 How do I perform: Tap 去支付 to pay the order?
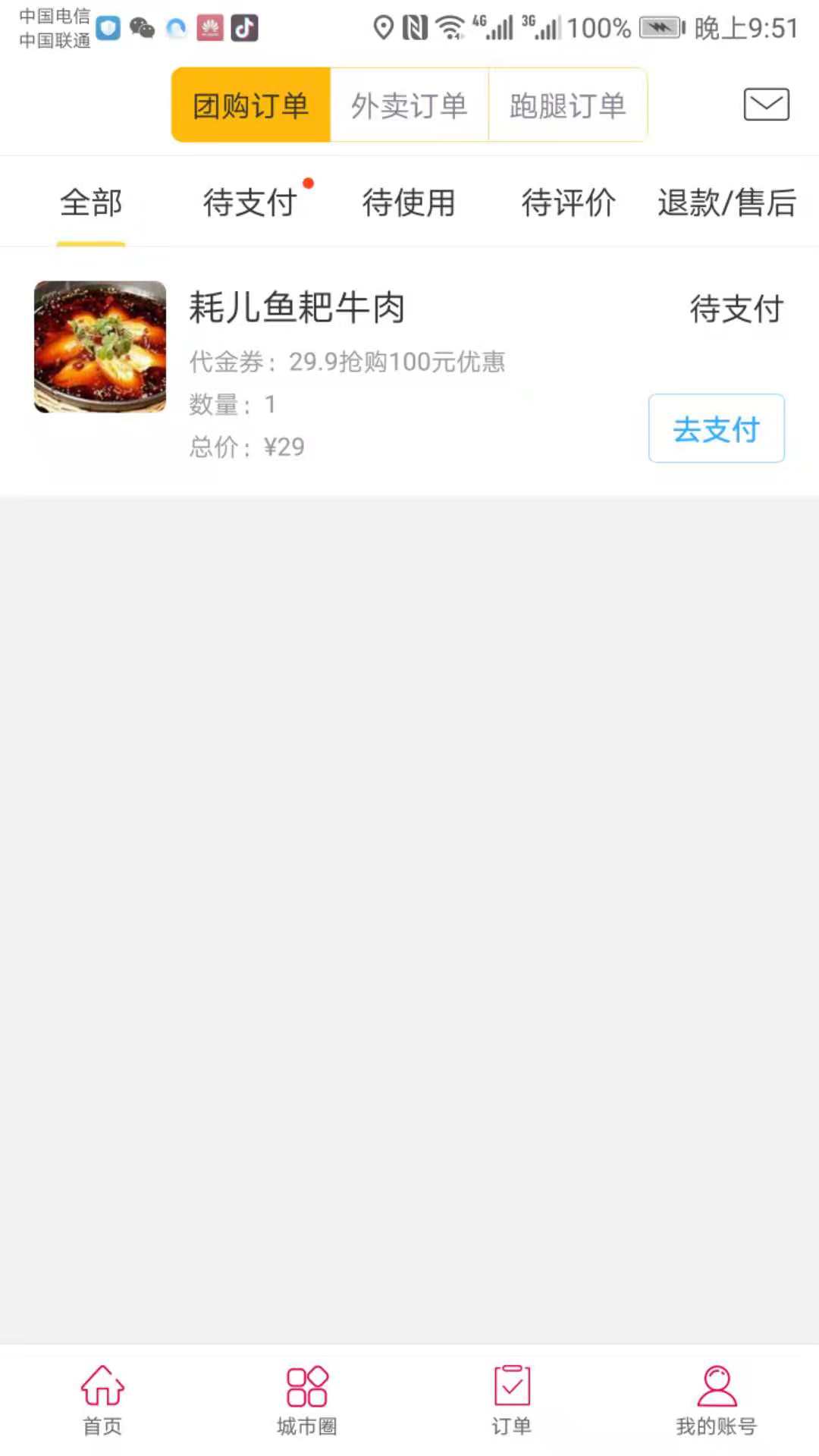(x=716, y=428)
